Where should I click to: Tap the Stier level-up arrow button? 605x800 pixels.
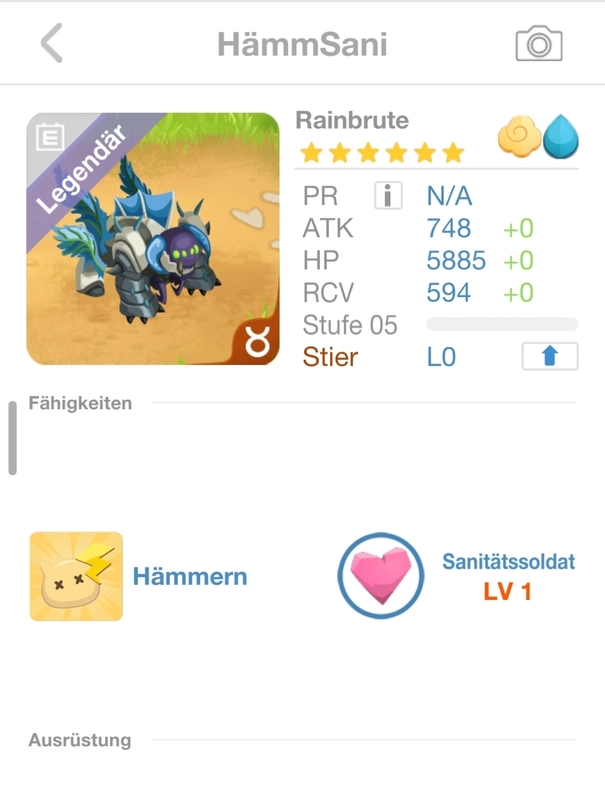pos(549,357)
